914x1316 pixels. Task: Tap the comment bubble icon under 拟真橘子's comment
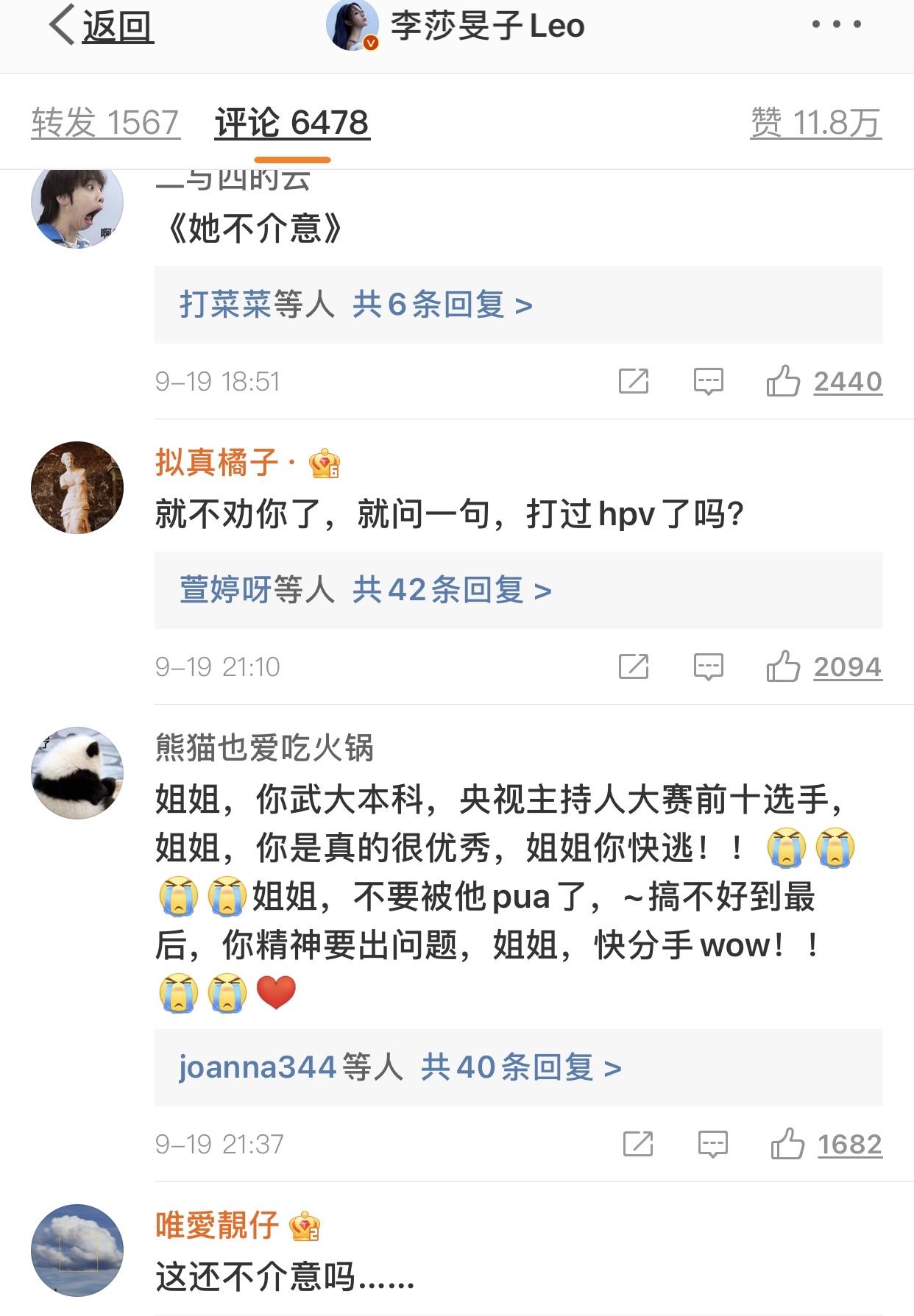pyautogui.click(x=708, y=666)
